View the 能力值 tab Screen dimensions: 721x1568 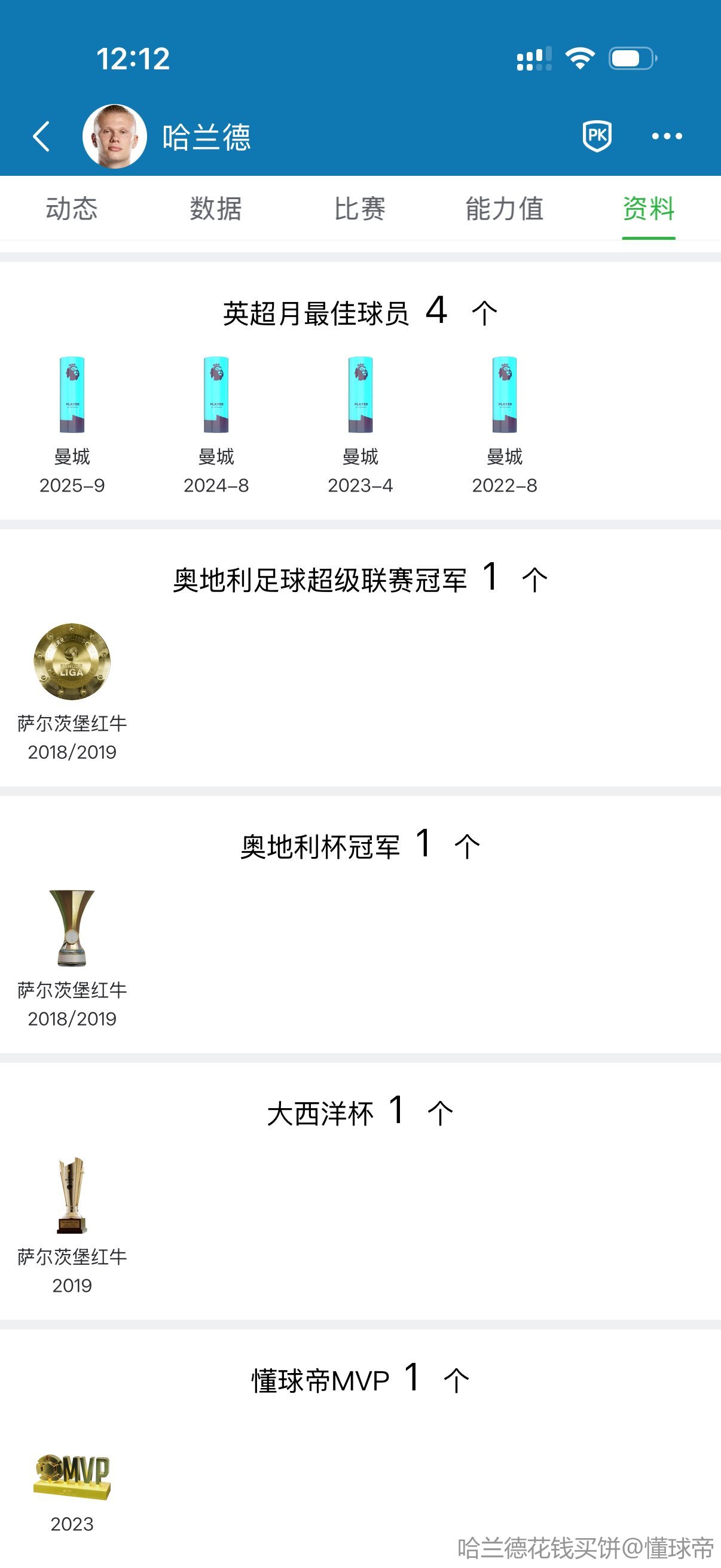pyautogui.click(x=505, y=209)
